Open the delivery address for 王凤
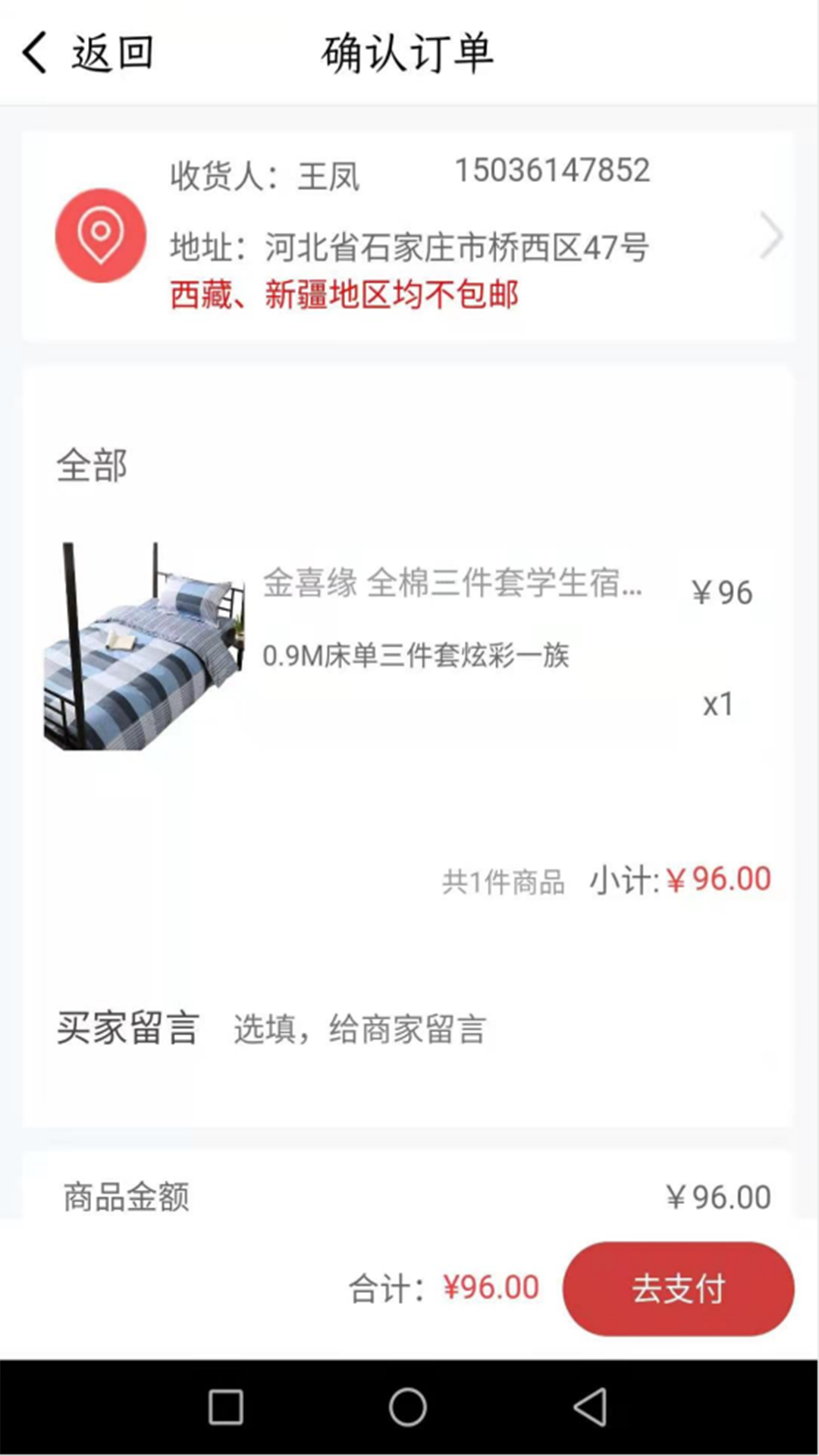The height and width of the screenshot is (1456, 819). (x=409, y=235)
